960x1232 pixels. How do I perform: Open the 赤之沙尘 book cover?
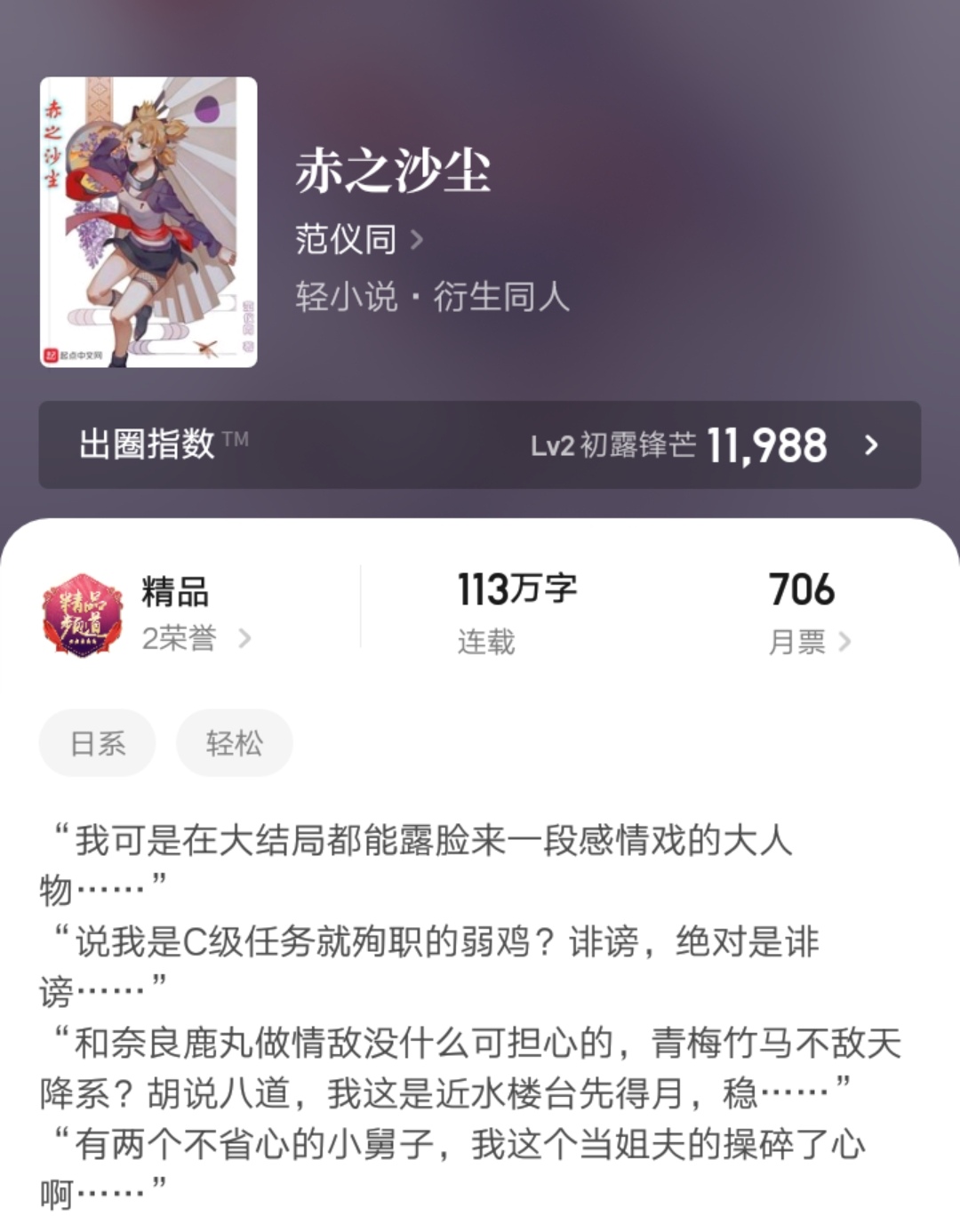pos(148,222)
